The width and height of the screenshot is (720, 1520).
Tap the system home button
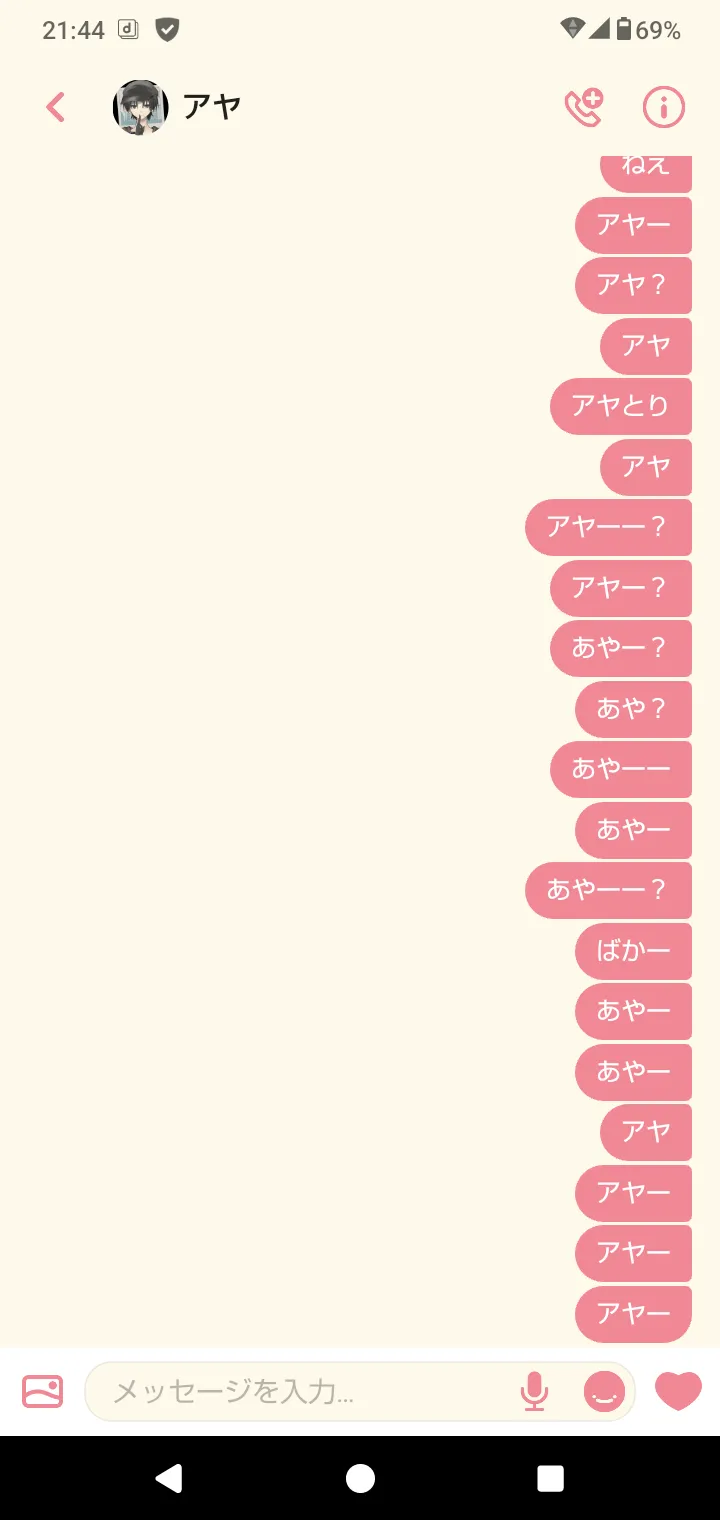pyautogui.click(x=360, y=1478)
